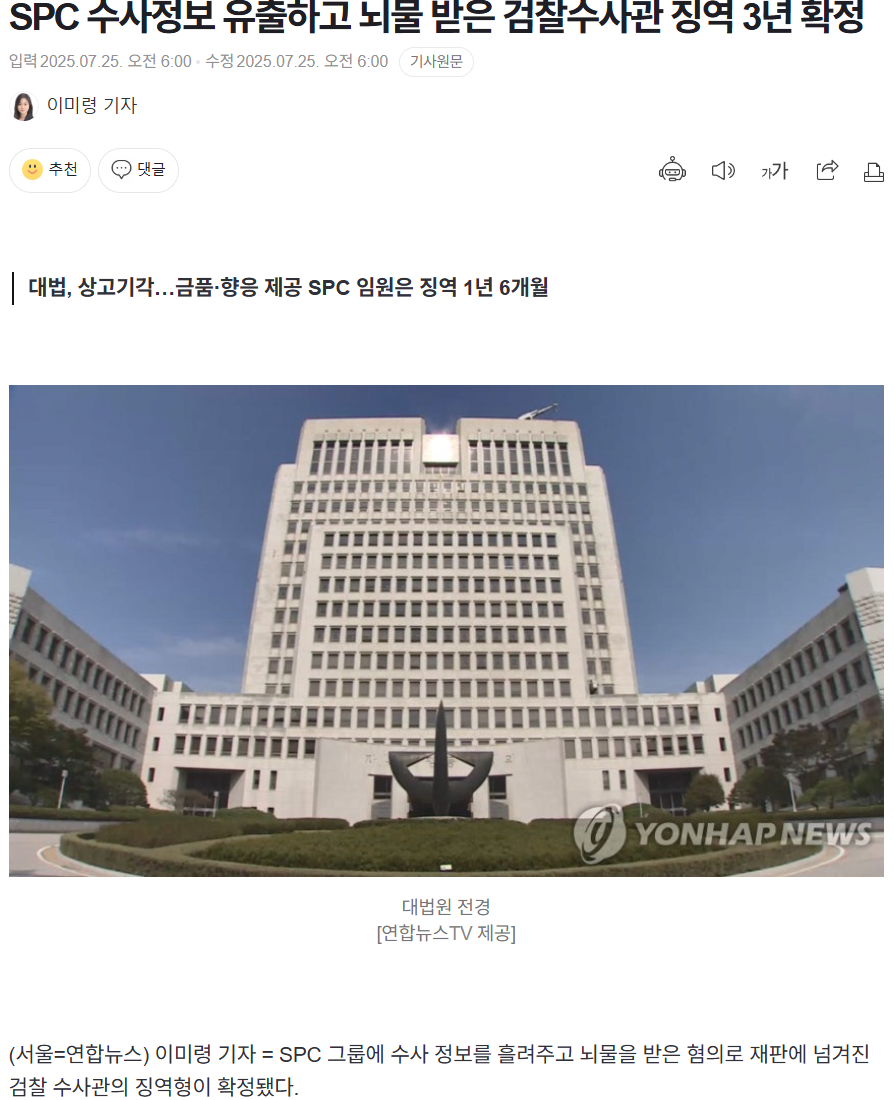
Task: Open the AI summary bot icon
Action: click(x=672, y=171)
